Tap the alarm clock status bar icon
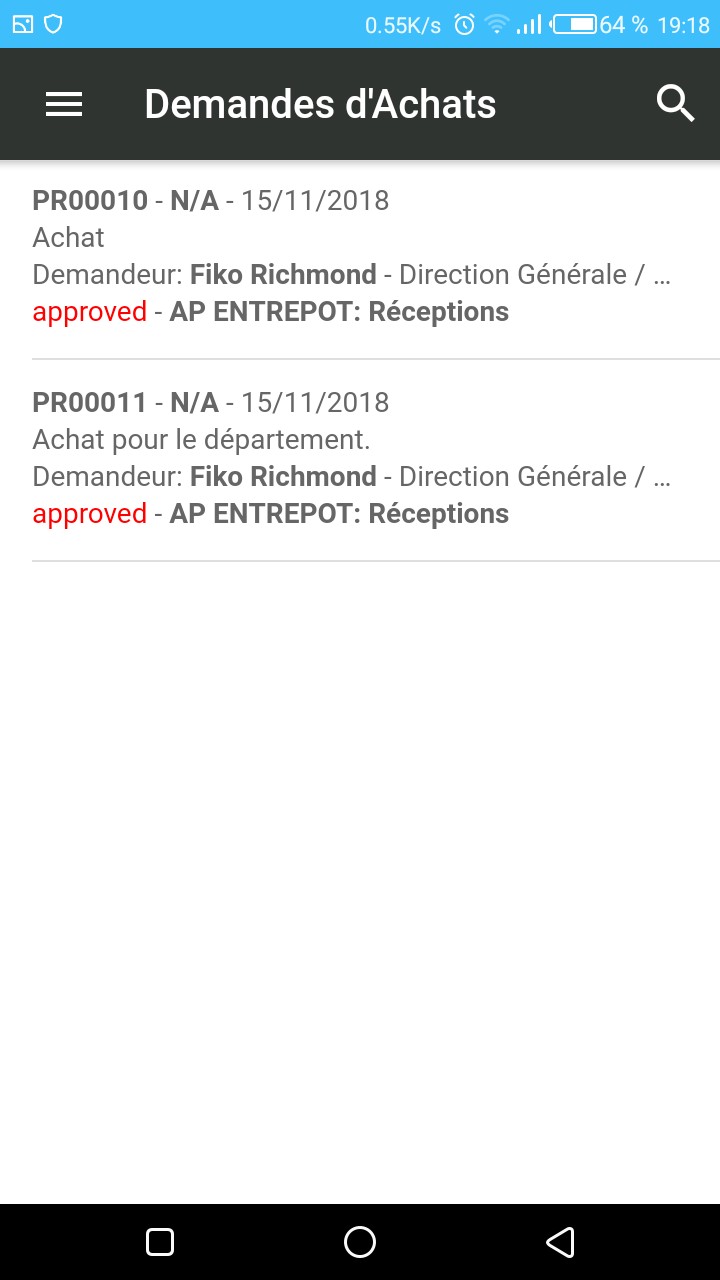 tap(462, 25)
